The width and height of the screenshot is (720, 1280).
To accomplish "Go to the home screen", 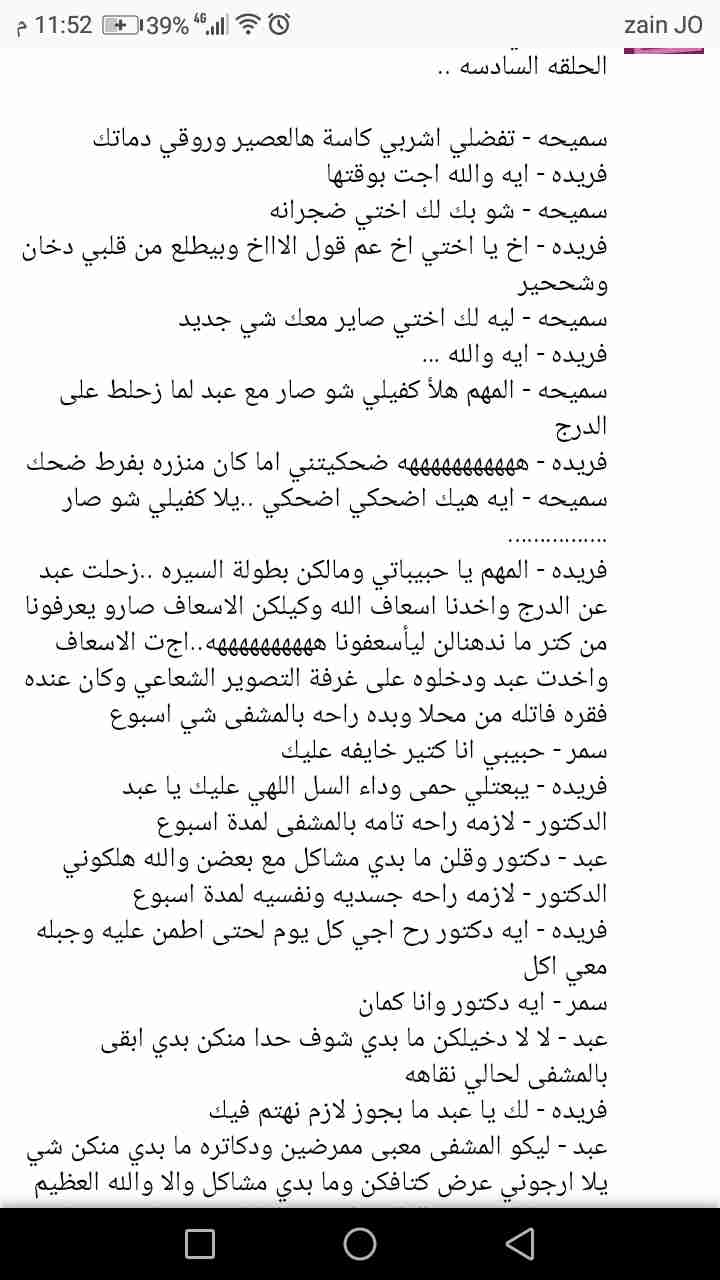I will pos(360,1243).
